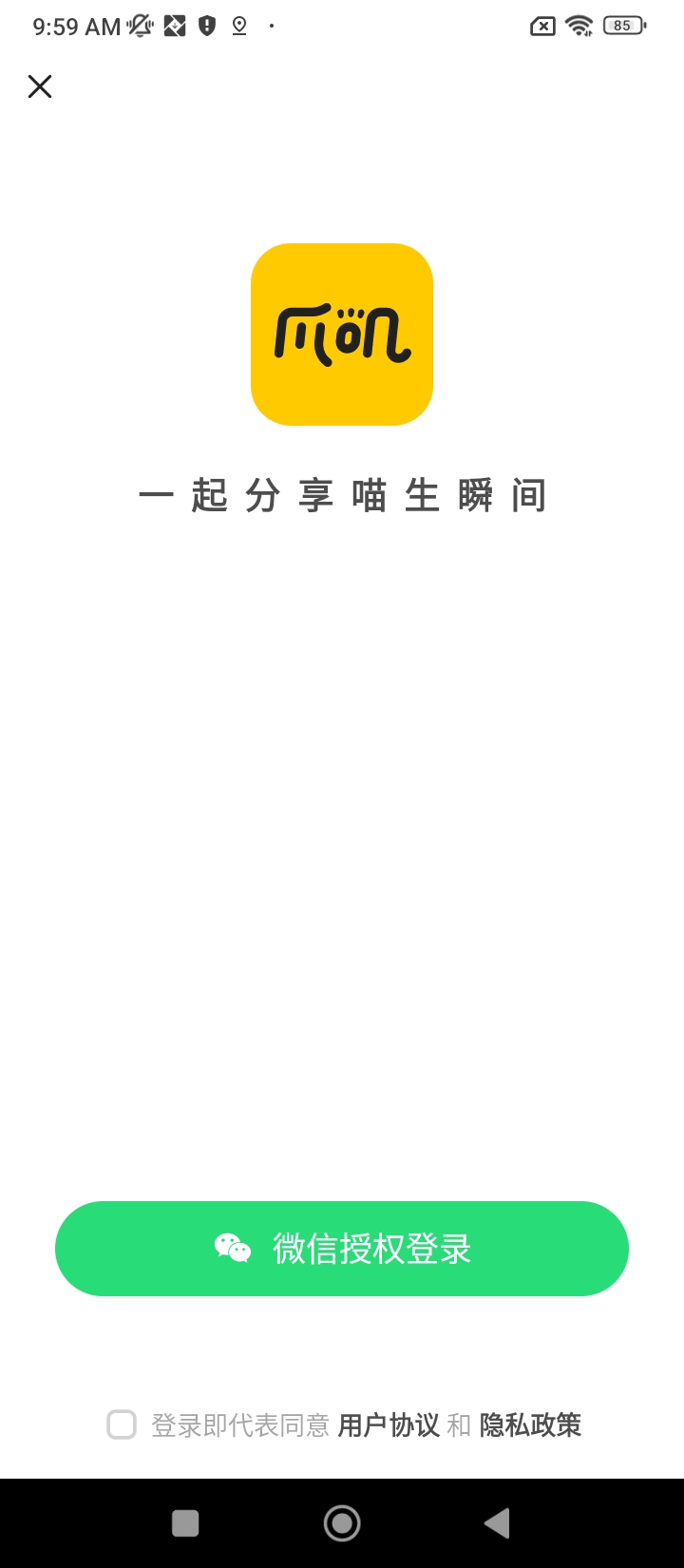
Task: Open the 隐私政策 privacy policy link
Action: tap(530, 1425)
